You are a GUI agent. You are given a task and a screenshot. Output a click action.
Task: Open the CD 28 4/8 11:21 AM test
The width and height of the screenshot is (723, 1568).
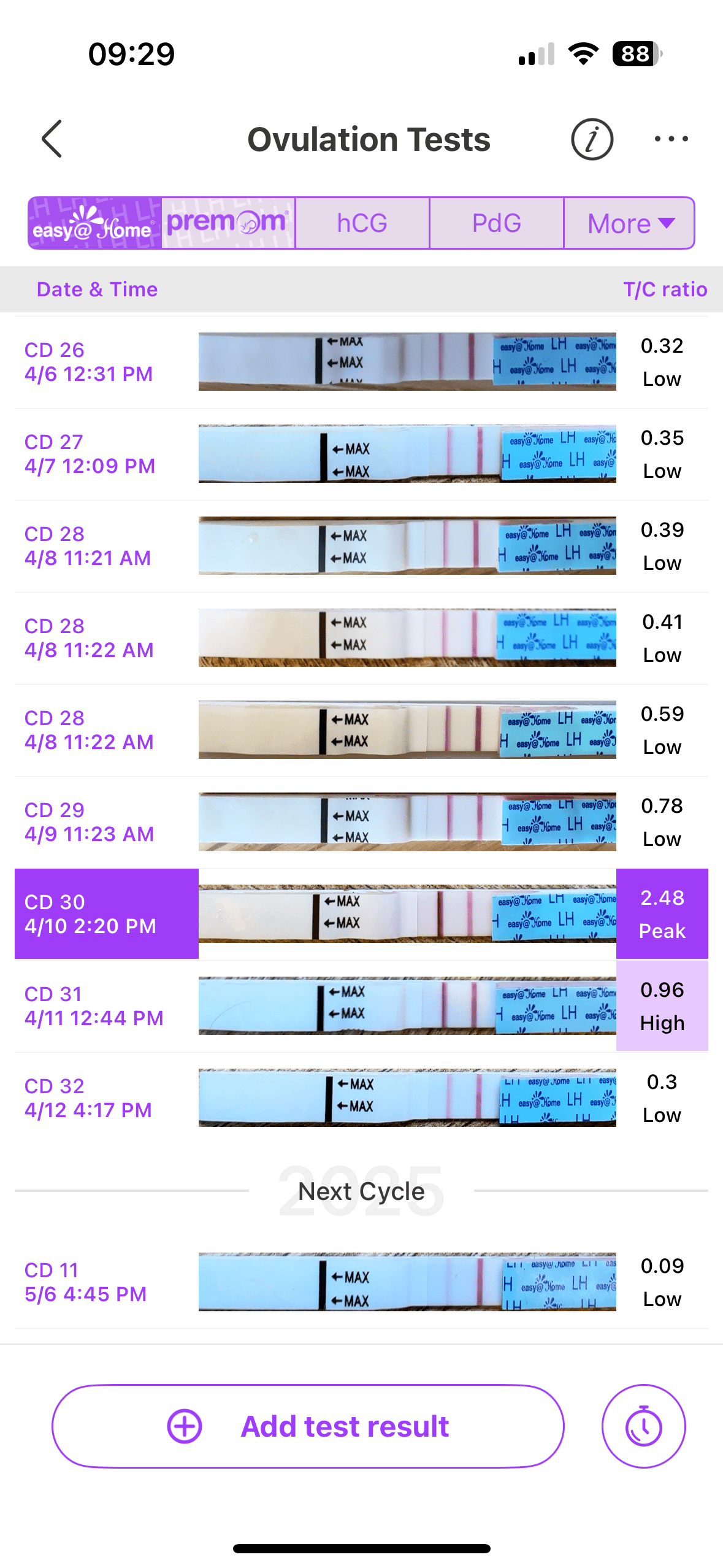click(x=361, y=546)
